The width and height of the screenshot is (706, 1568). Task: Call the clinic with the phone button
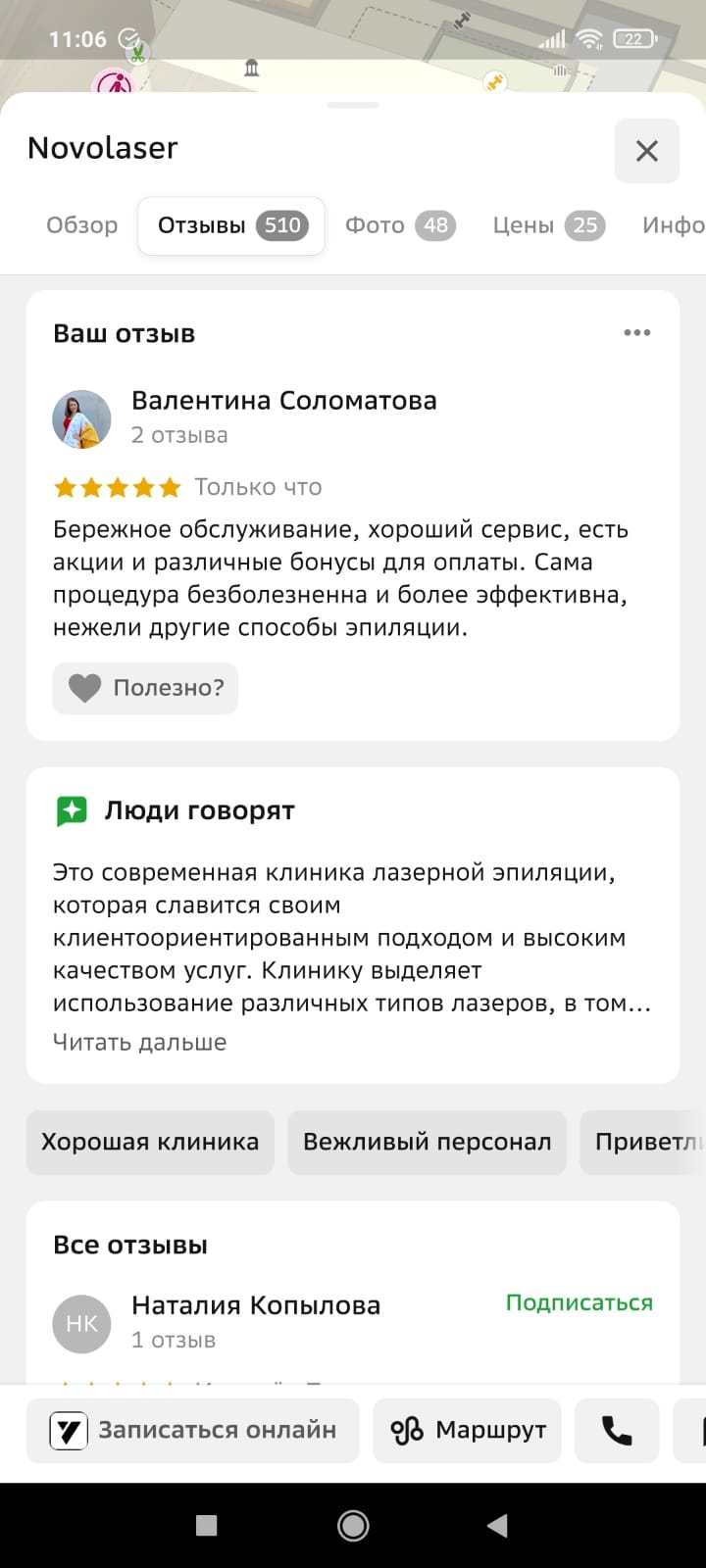coord(617,1431)
